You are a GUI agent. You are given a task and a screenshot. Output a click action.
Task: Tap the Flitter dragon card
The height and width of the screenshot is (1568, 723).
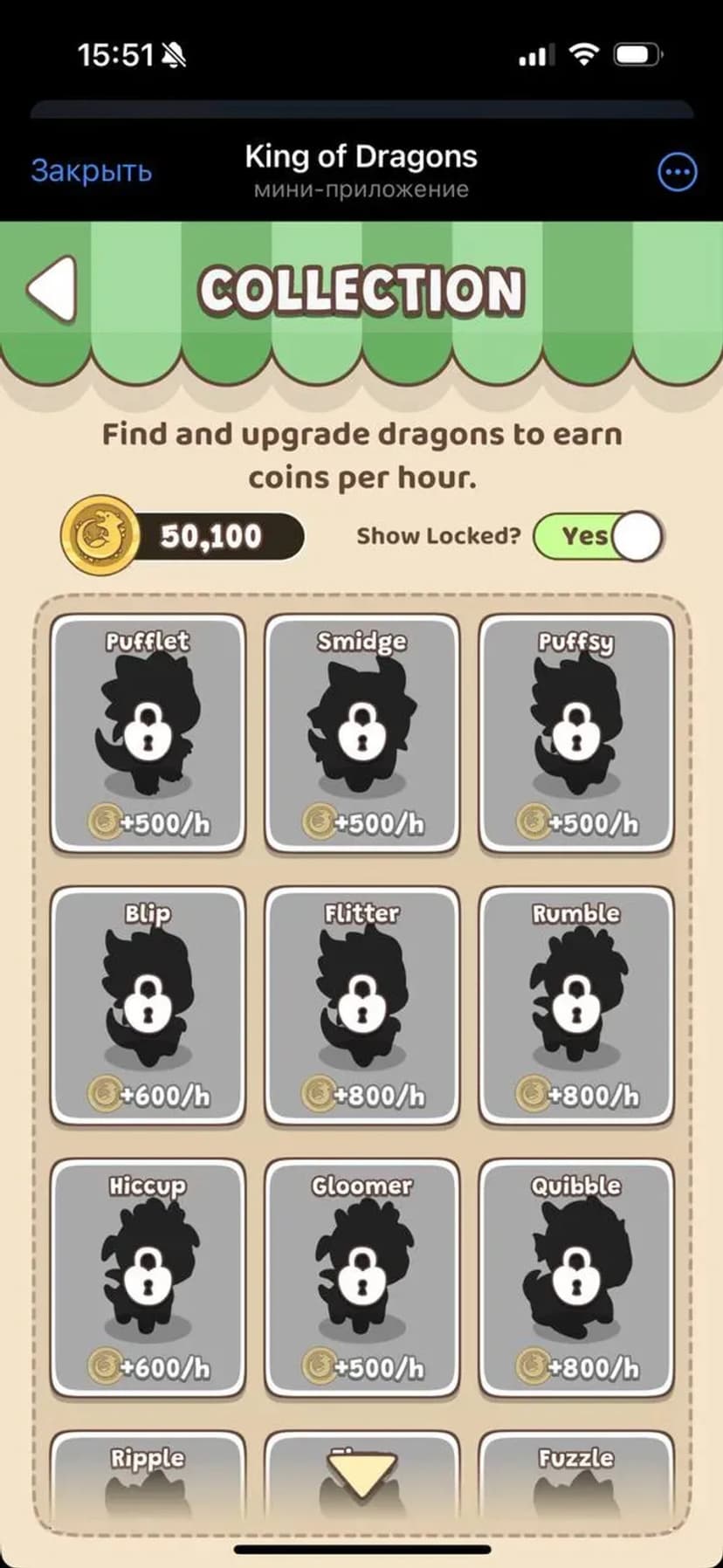361,1006
